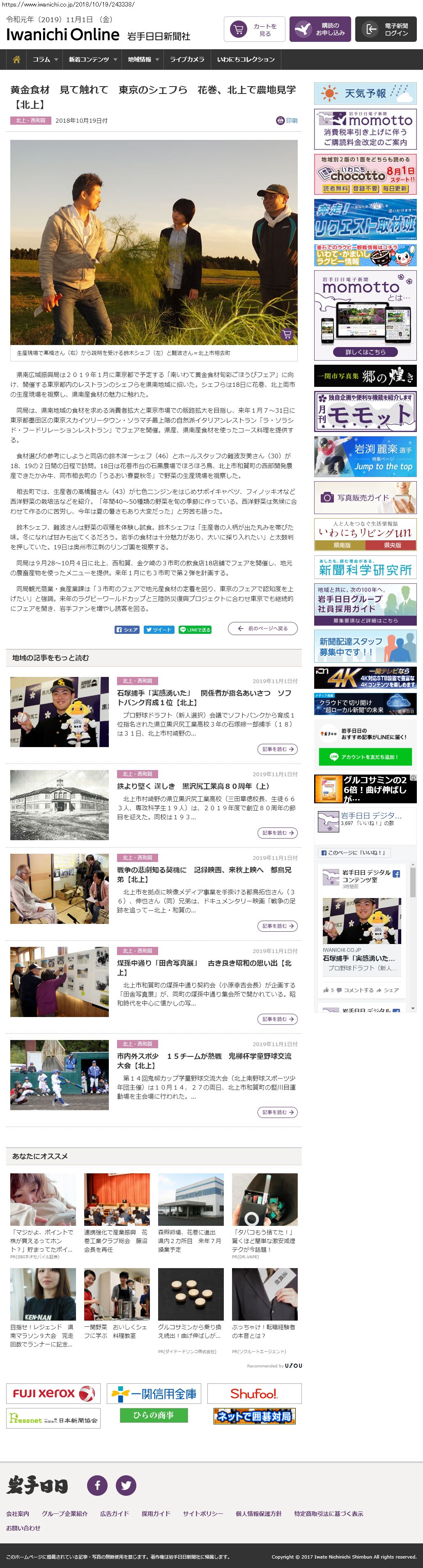Tweet this article with ツイート button

pos(159,629)
